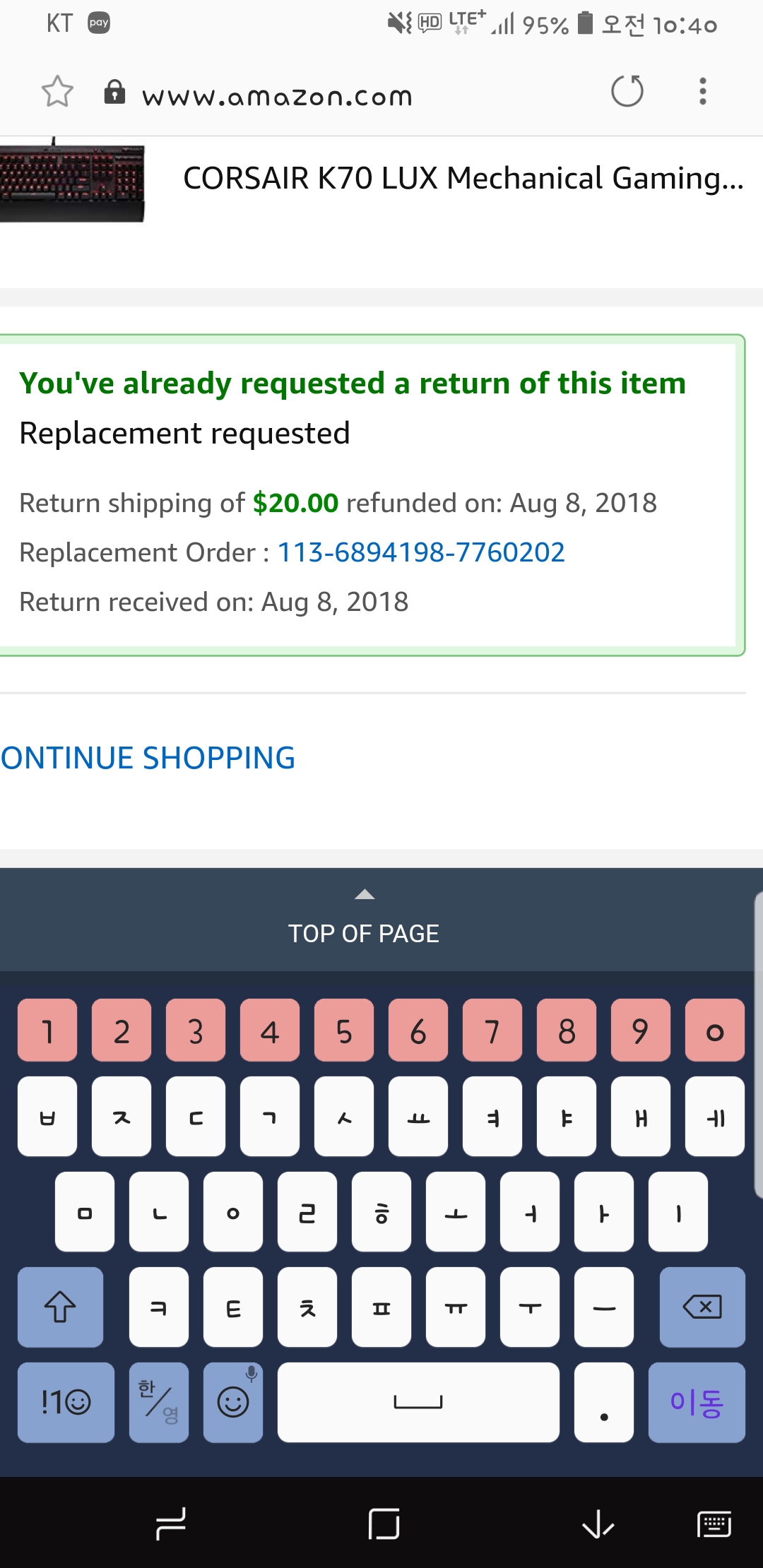The width and height of the screenshot is (763, 1568).
Task: Open the symbols keyboard with !1 key
Action: pos(66,1402)
